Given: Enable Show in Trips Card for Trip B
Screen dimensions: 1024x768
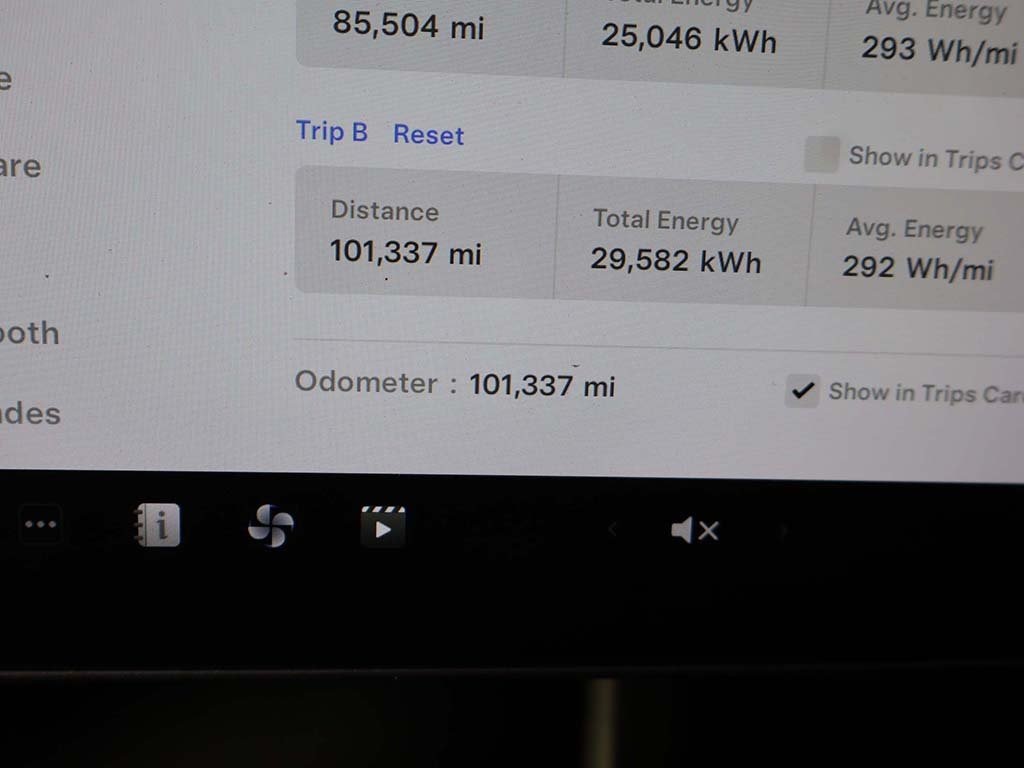Looking at the screenshot, I should coord(822,155).
